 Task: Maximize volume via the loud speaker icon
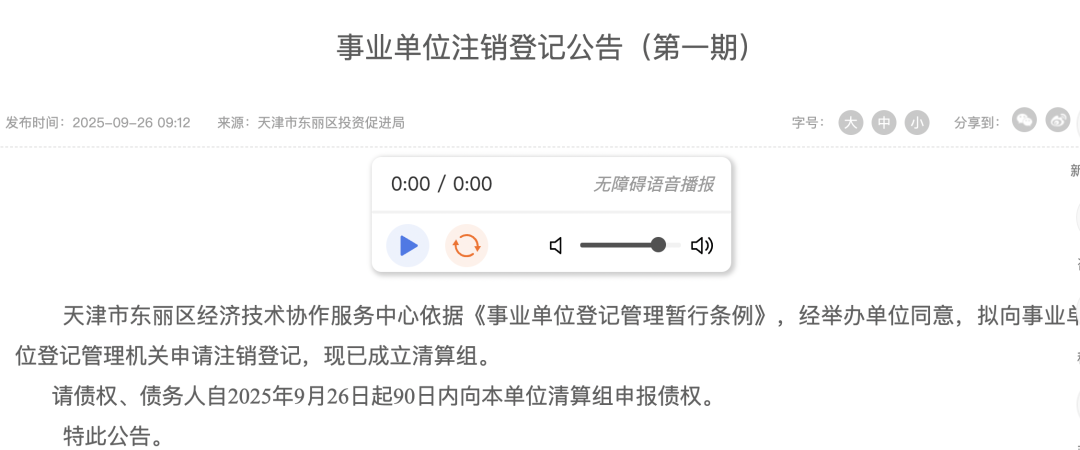pyautogui.click(x=702, y=245)
